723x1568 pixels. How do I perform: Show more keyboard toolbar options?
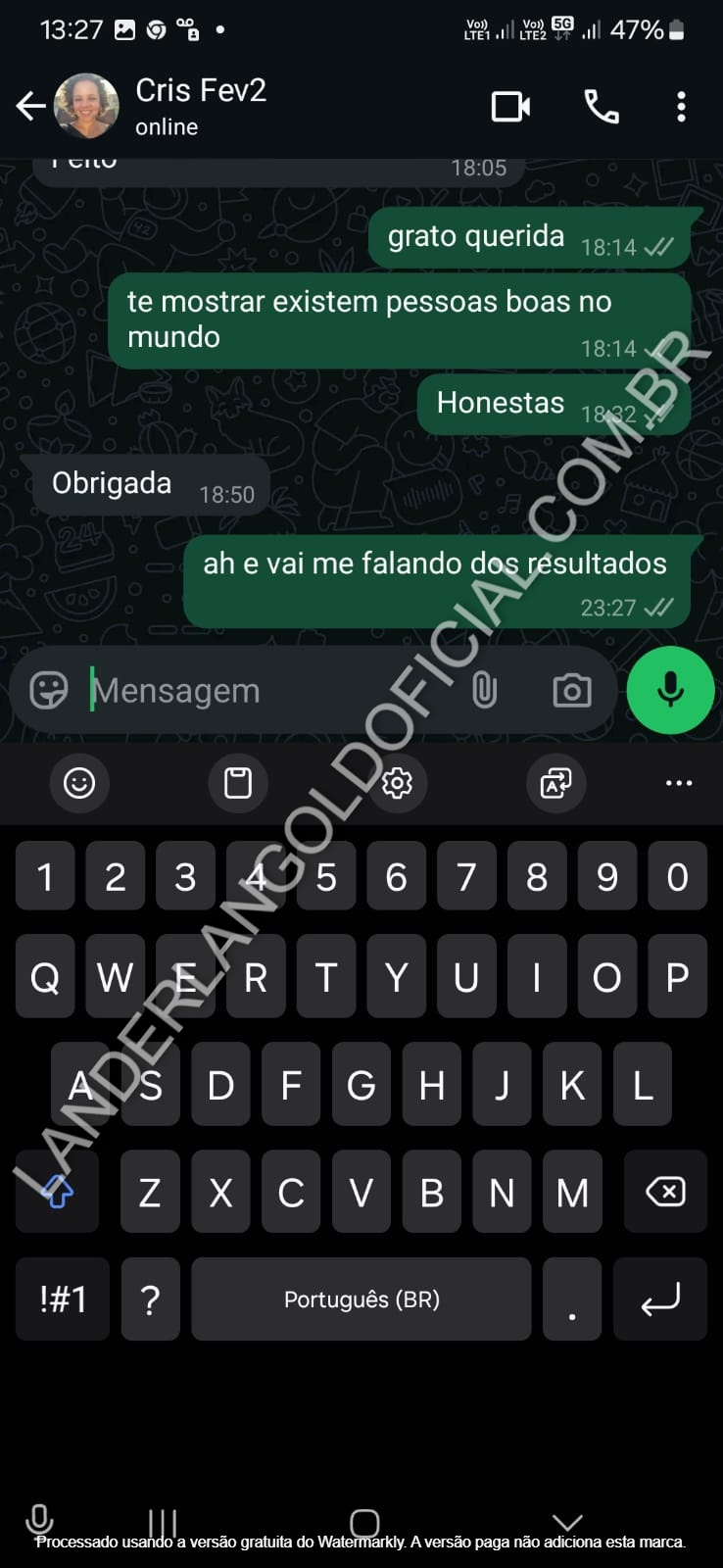tap(679, 782)
